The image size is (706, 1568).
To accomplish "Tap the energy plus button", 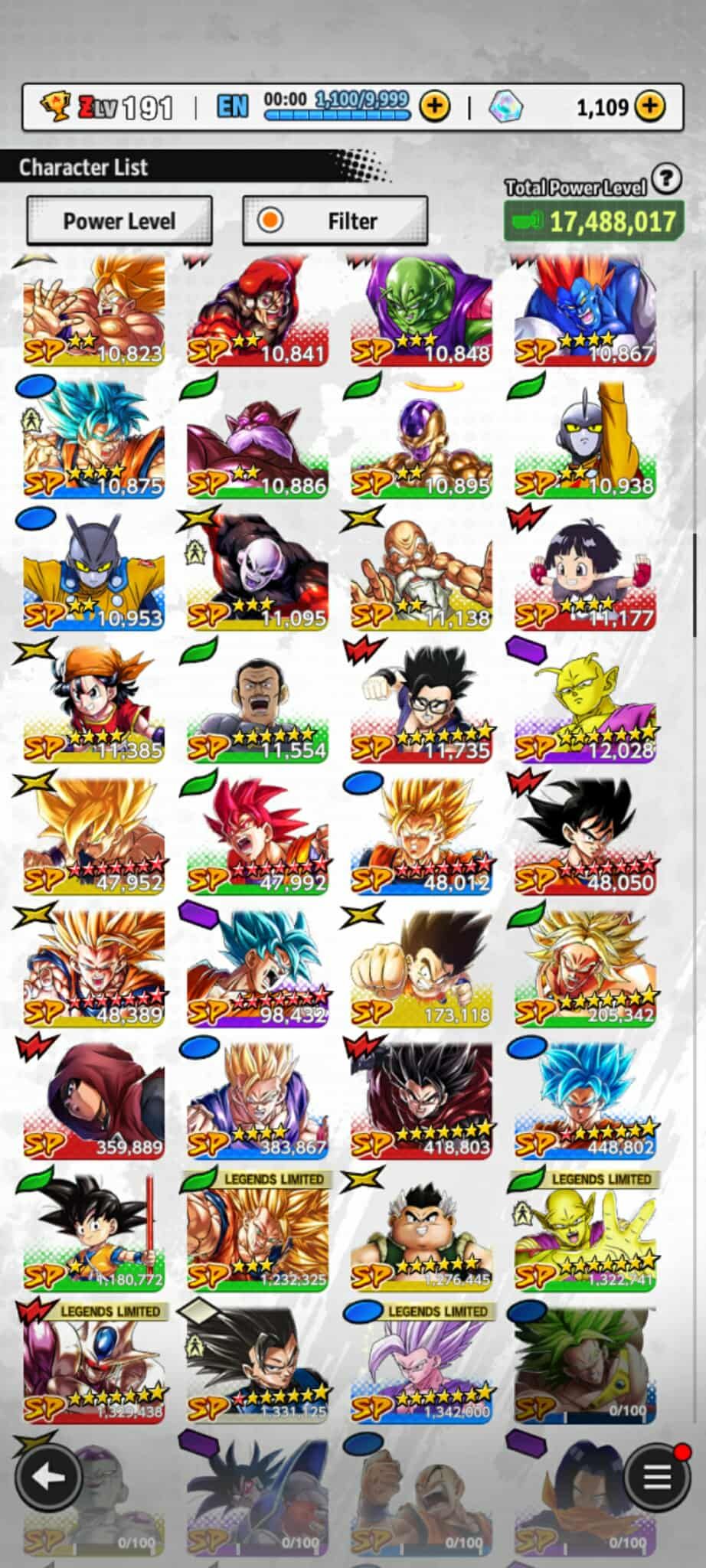I will 435,106.
